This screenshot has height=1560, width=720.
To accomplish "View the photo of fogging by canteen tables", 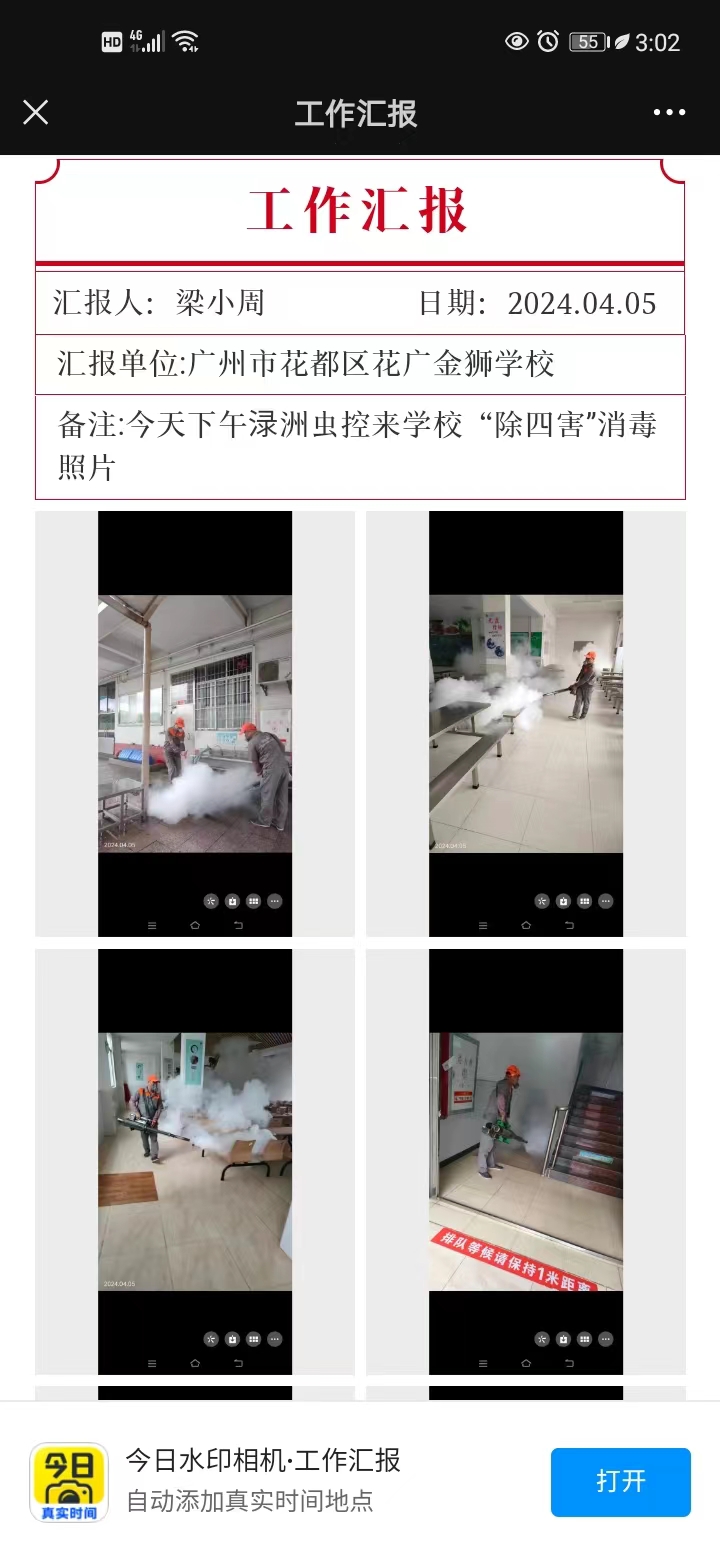I will coord(526,723).
